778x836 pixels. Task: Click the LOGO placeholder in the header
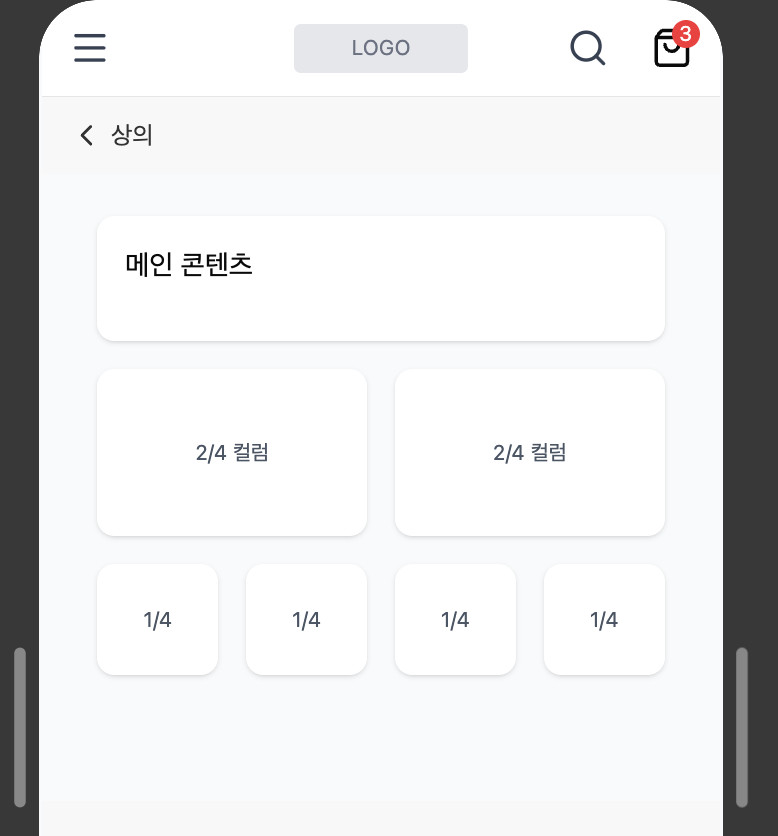pyautogui.click(x=380, y=48)
